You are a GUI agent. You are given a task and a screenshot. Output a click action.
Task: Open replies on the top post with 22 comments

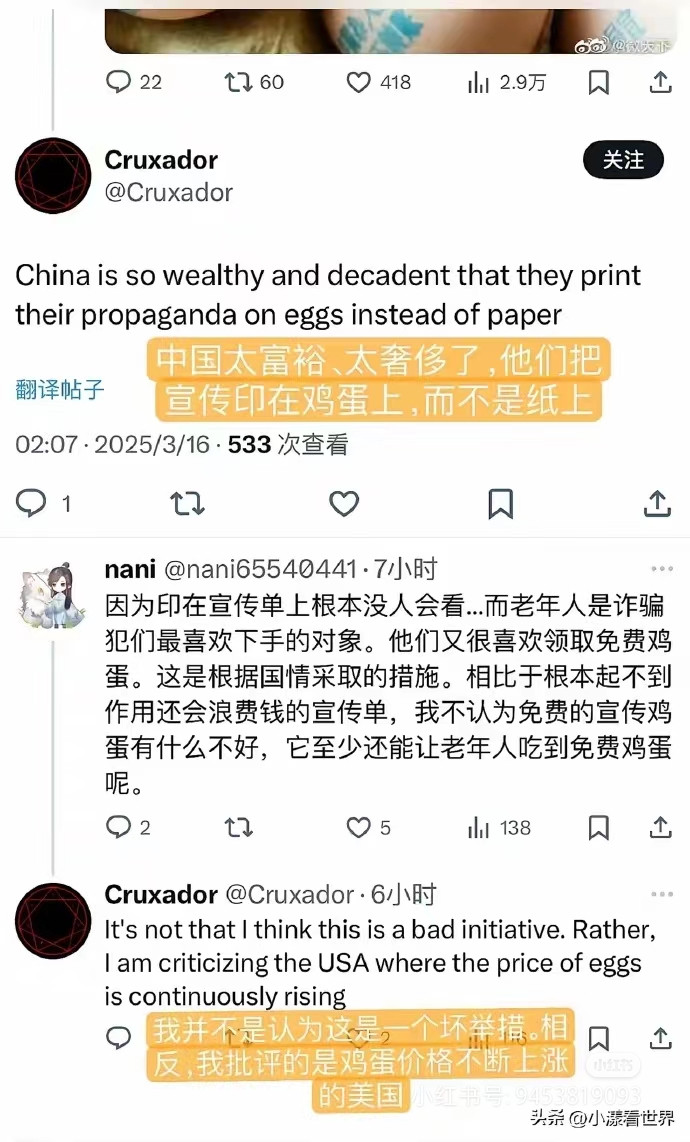point(119,82)
